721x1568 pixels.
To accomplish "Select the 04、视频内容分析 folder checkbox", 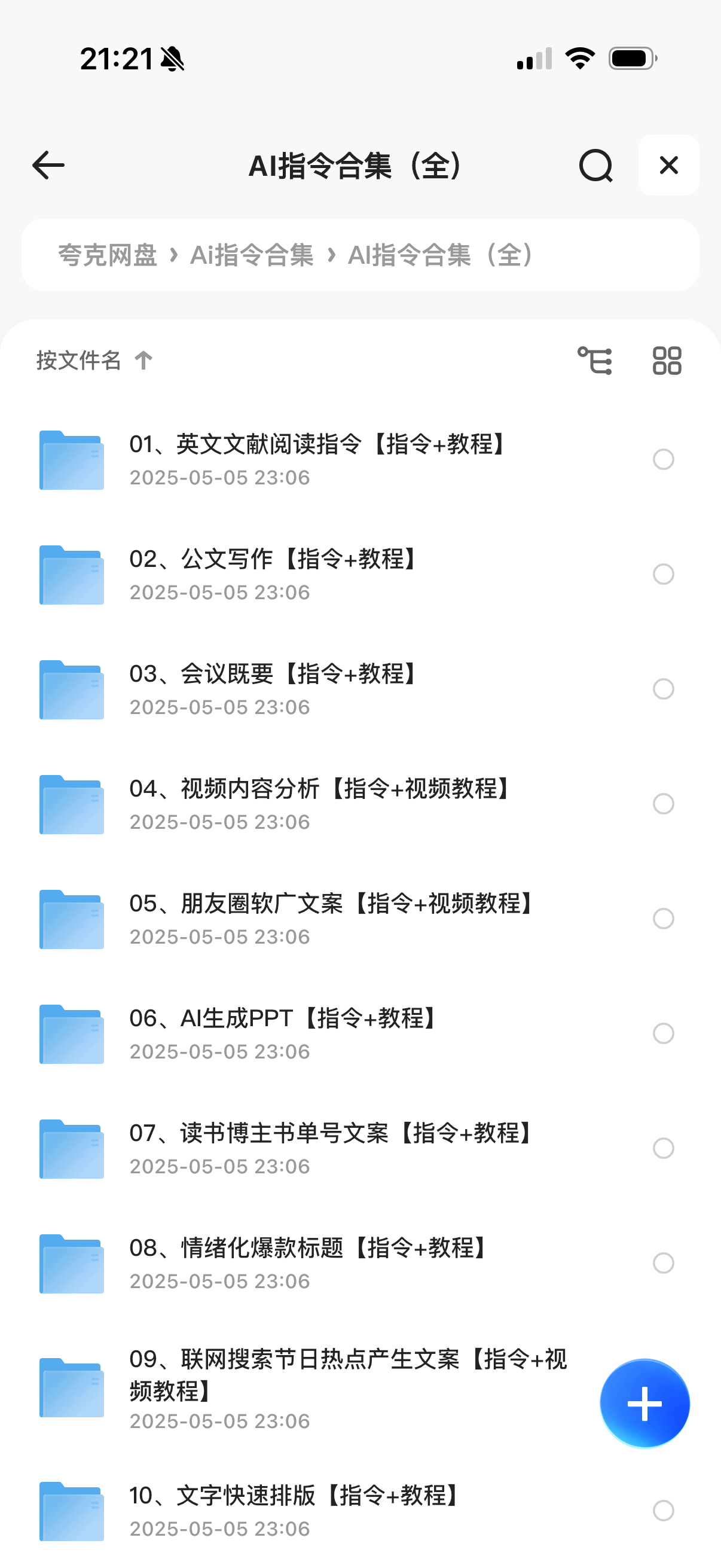I will (663, 804).
